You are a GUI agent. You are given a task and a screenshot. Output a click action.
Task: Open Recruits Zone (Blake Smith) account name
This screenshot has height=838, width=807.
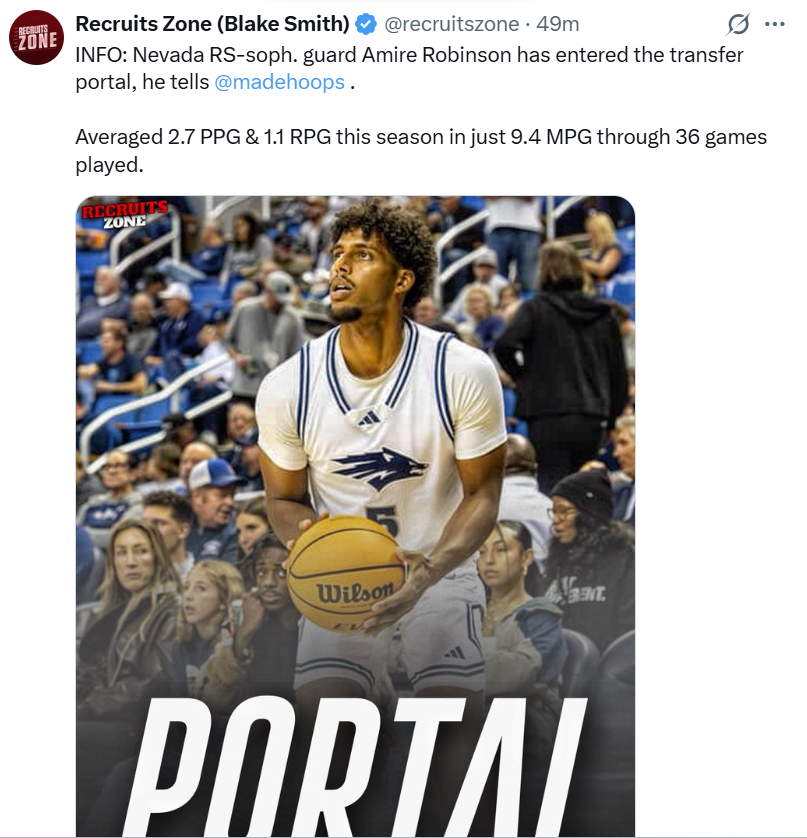[x=212, y=23]
